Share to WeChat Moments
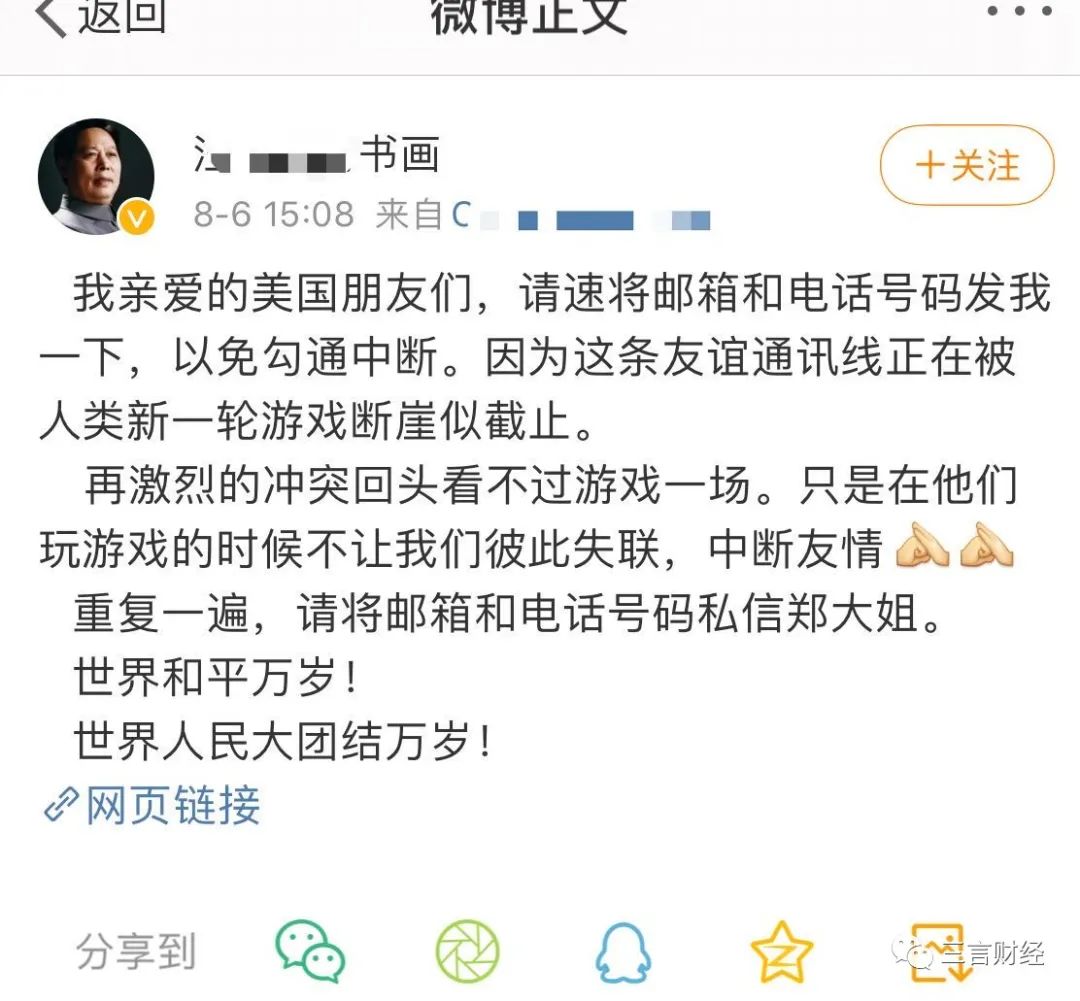The height and width of the screenshot is (1001, 1080). tap(467, 951)
